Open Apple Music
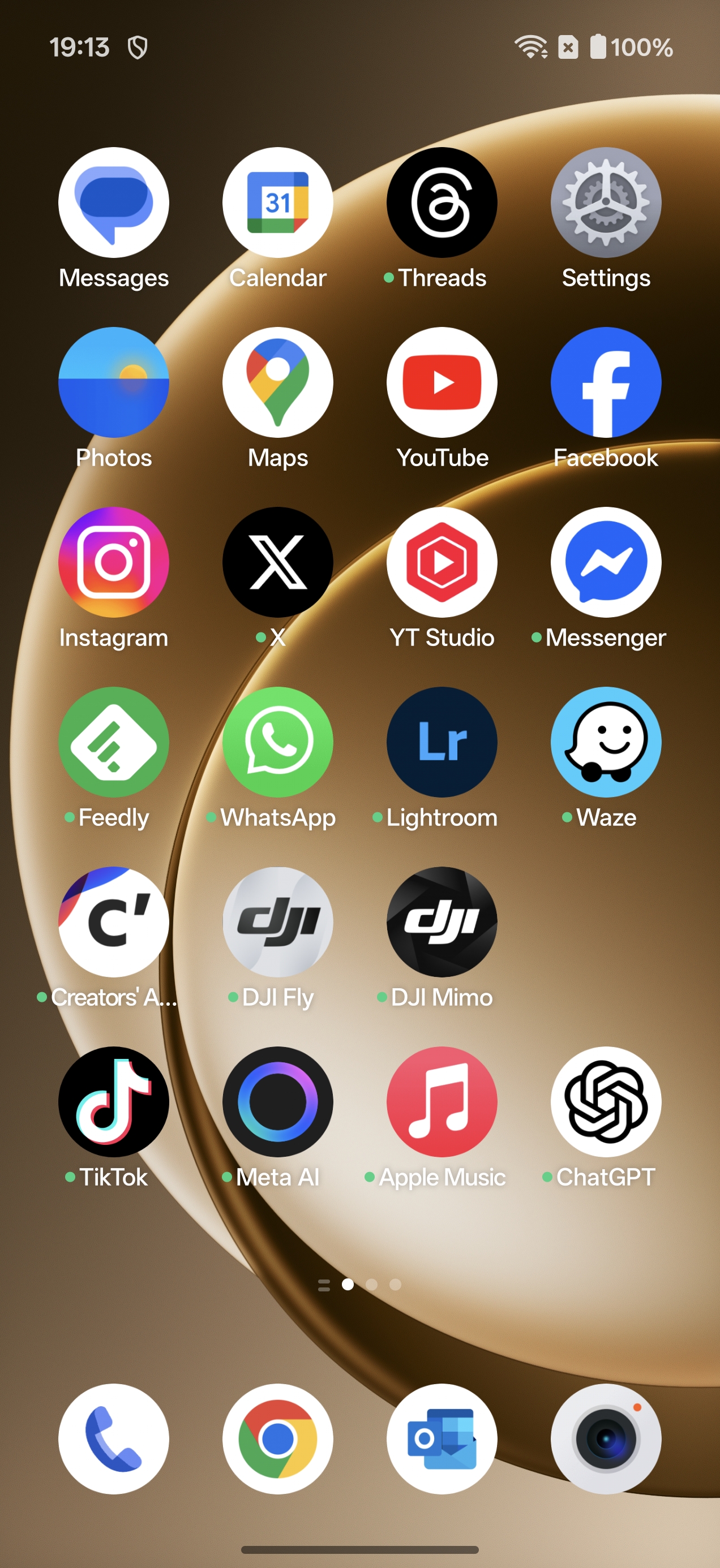This screenshot has height=1568, width=720. [x=442, y=1102]
